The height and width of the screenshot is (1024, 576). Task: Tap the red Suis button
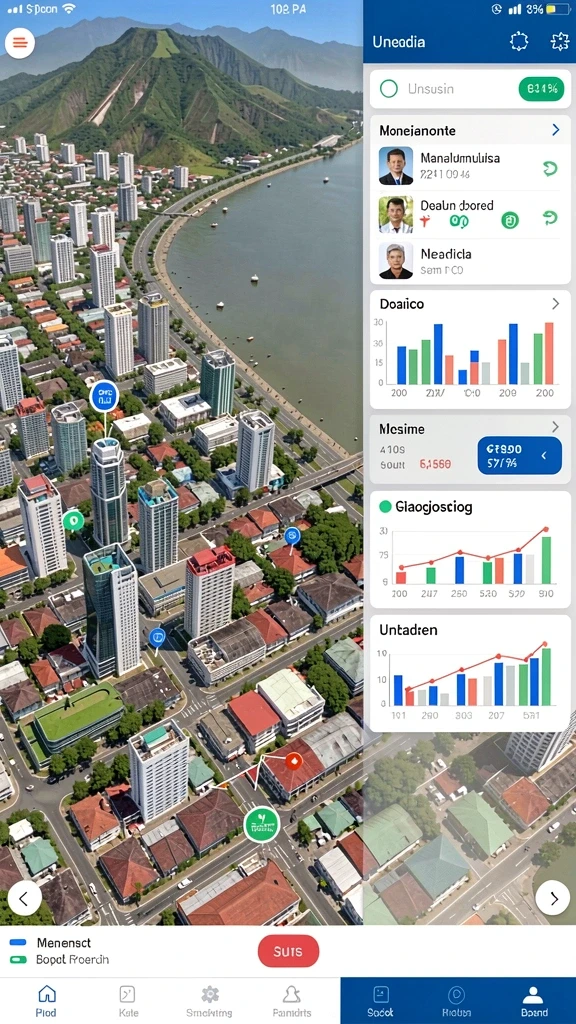point(288,951)
